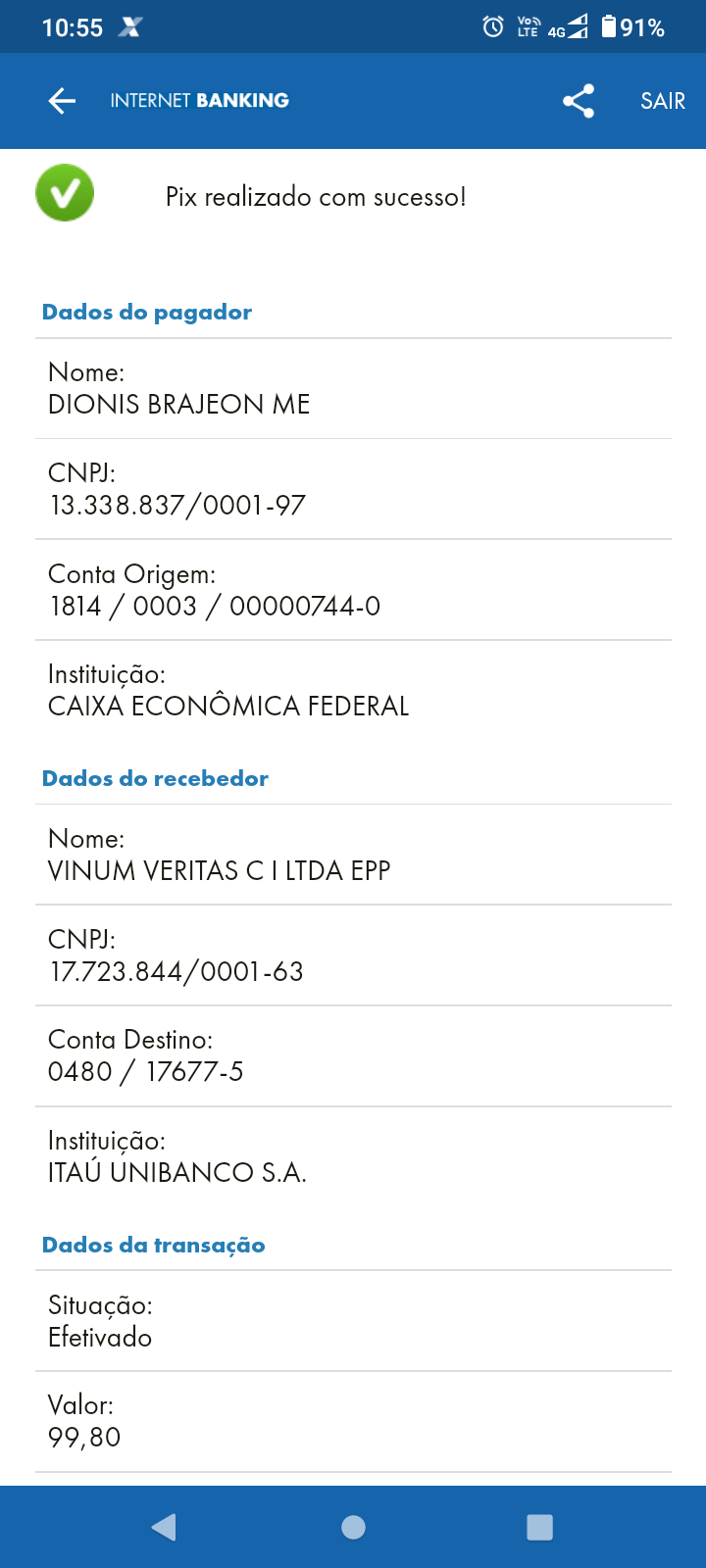
Task: Tap SAIR to log out
Action: click(x=662, y=101)
